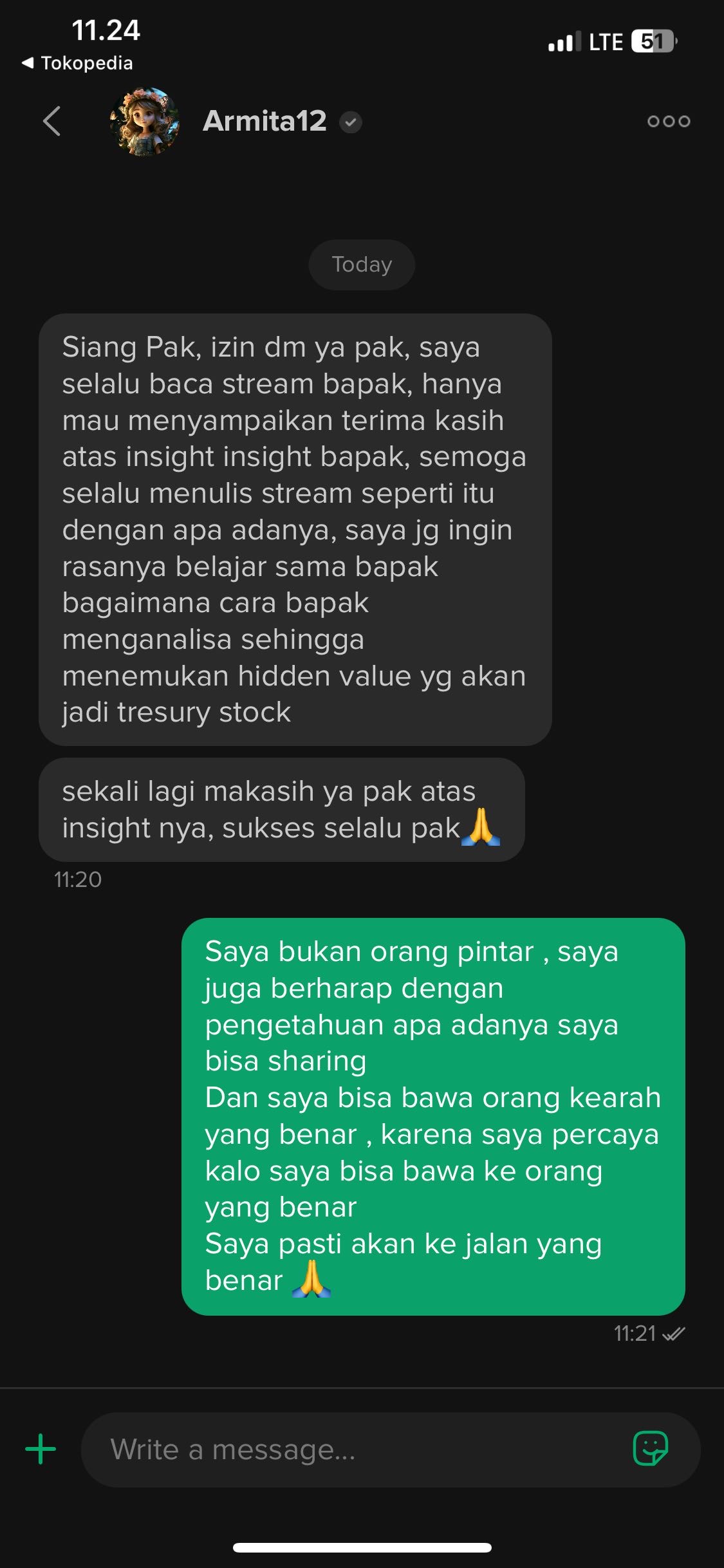Open Armita12's profile picture
This screenshot has width=724, height=1568.
point(144,122)
